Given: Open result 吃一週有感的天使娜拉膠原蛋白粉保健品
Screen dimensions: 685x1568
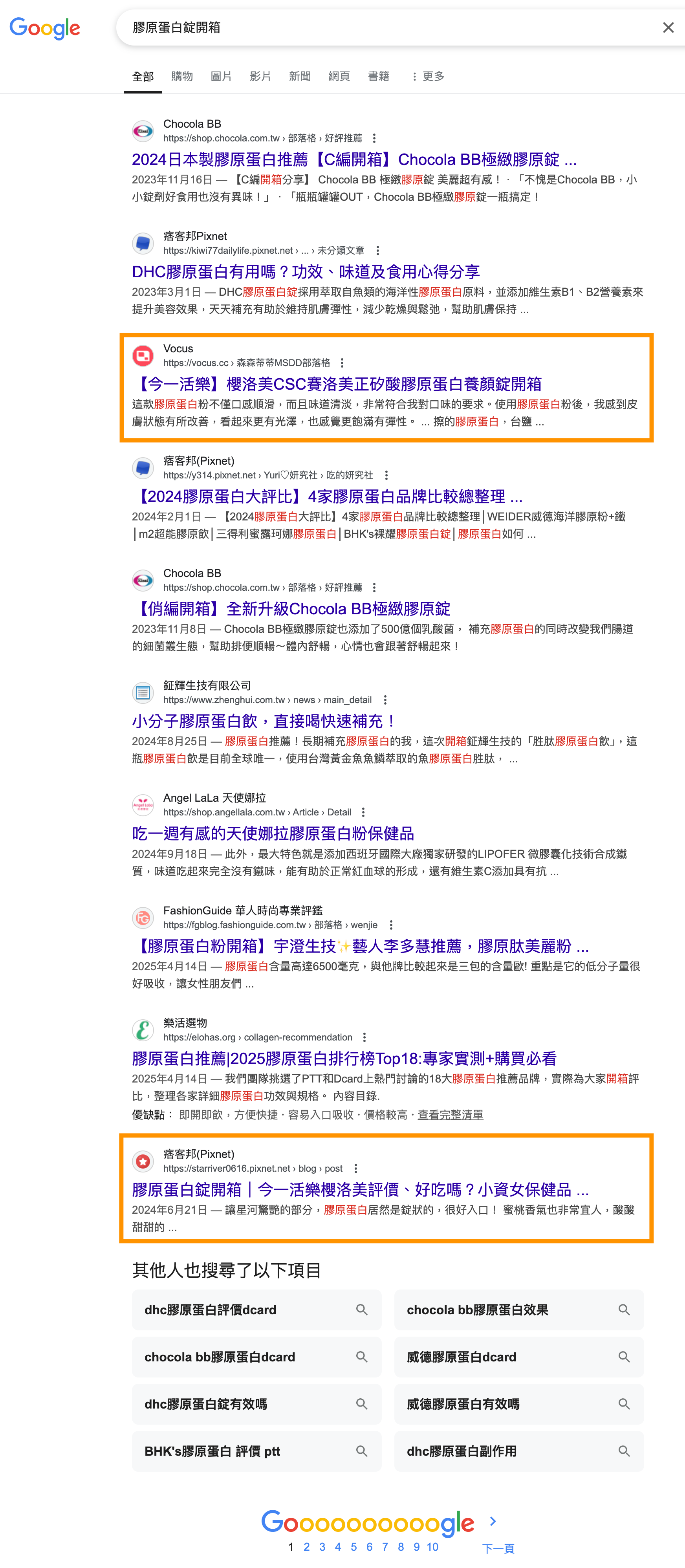Looking at the screenshot, I should coord(273,833).
